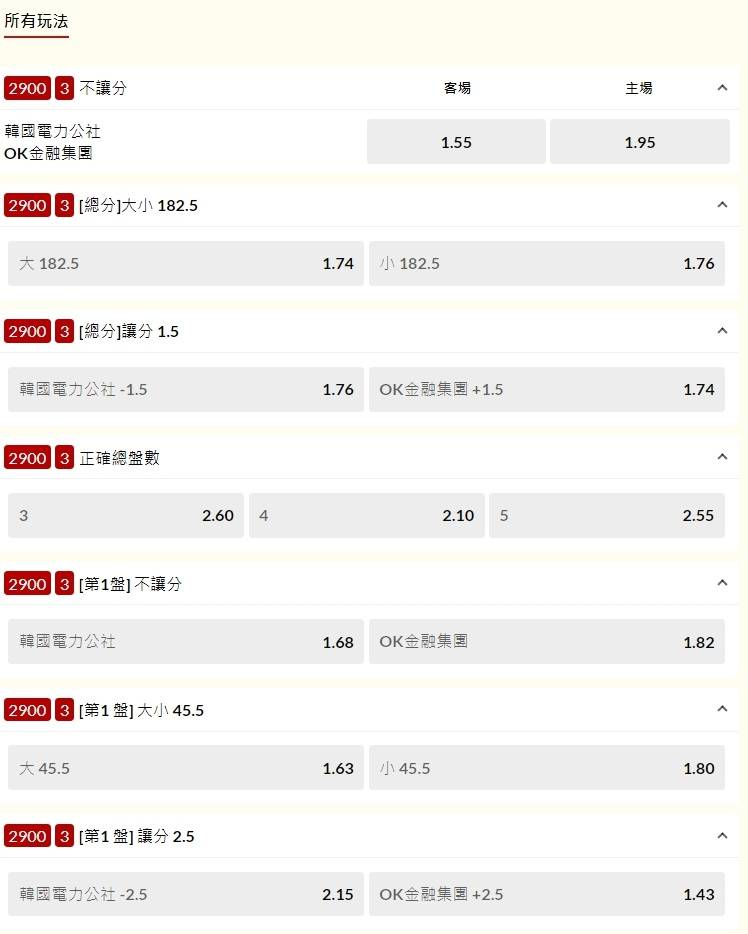Pick 小 45.5 at 1.80
Image resolution: width=748 pixels, height=934 pixels.
[547, 768]
